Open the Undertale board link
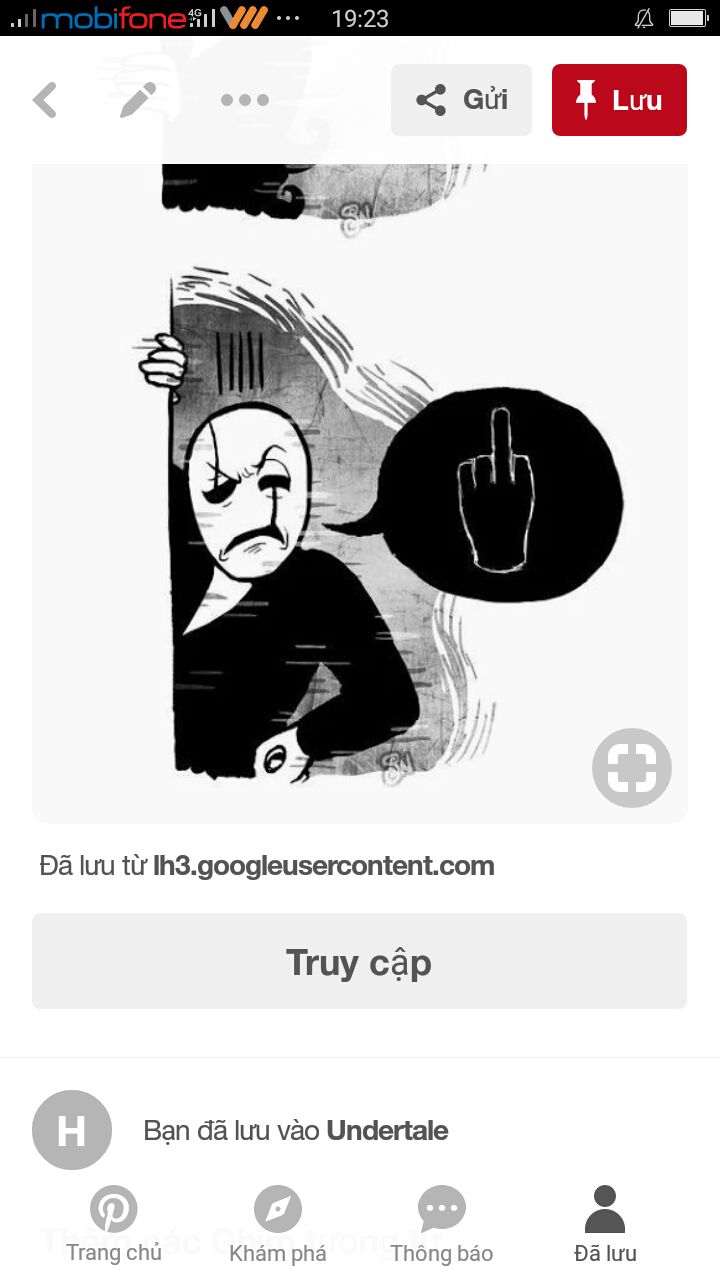Viewport: 720px width, 1280px height. [387, 1131]
